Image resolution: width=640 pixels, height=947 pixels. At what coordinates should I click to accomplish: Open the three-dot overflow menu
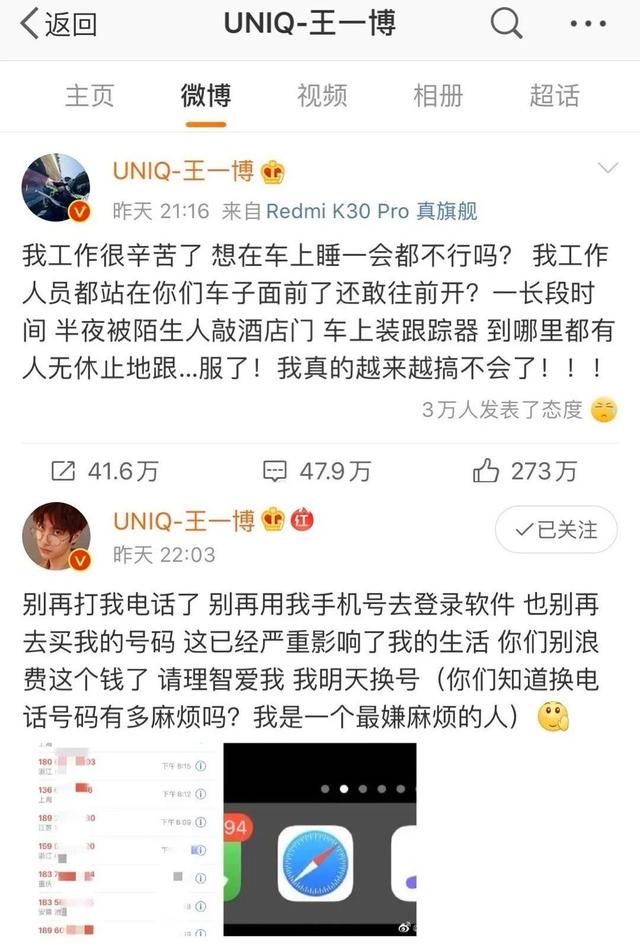(587, 24)
